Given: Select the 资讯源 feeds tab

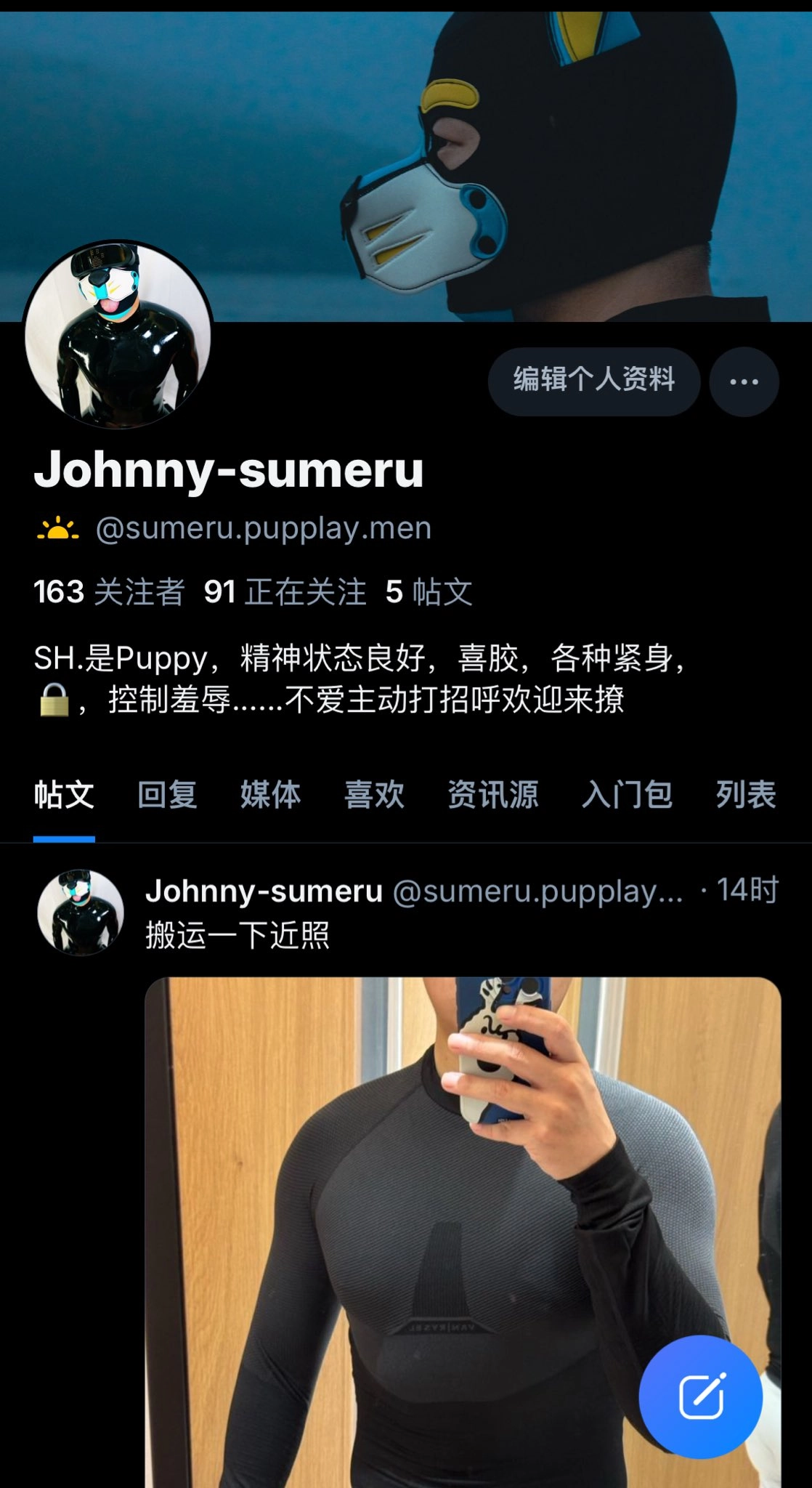Looking at the screenshot, I should click(x=492, y=794).
